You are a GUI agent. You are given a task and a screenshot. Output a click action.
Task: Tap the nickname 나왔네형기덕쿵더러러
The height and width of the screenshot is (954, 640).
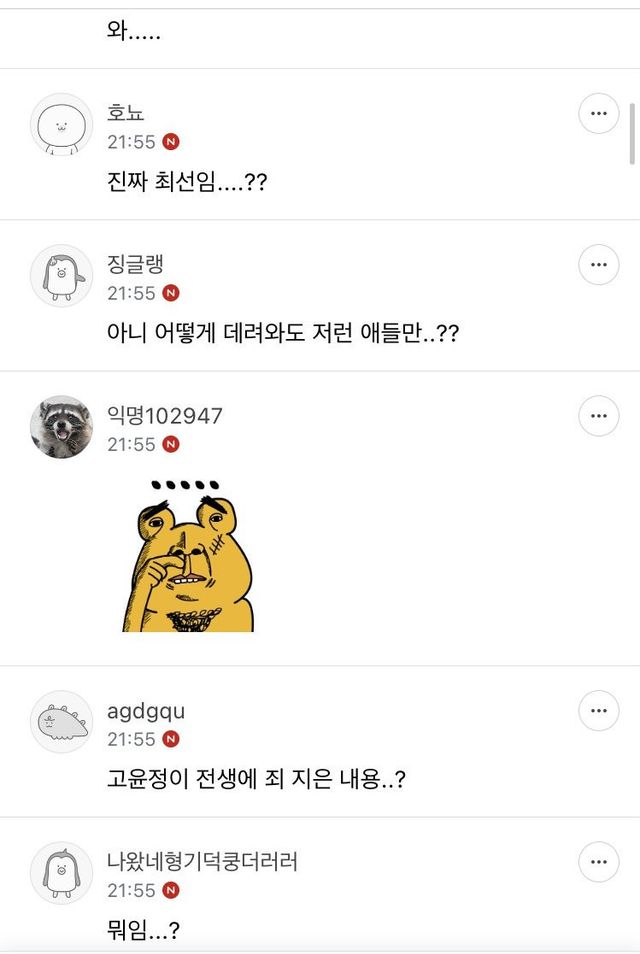202,860
